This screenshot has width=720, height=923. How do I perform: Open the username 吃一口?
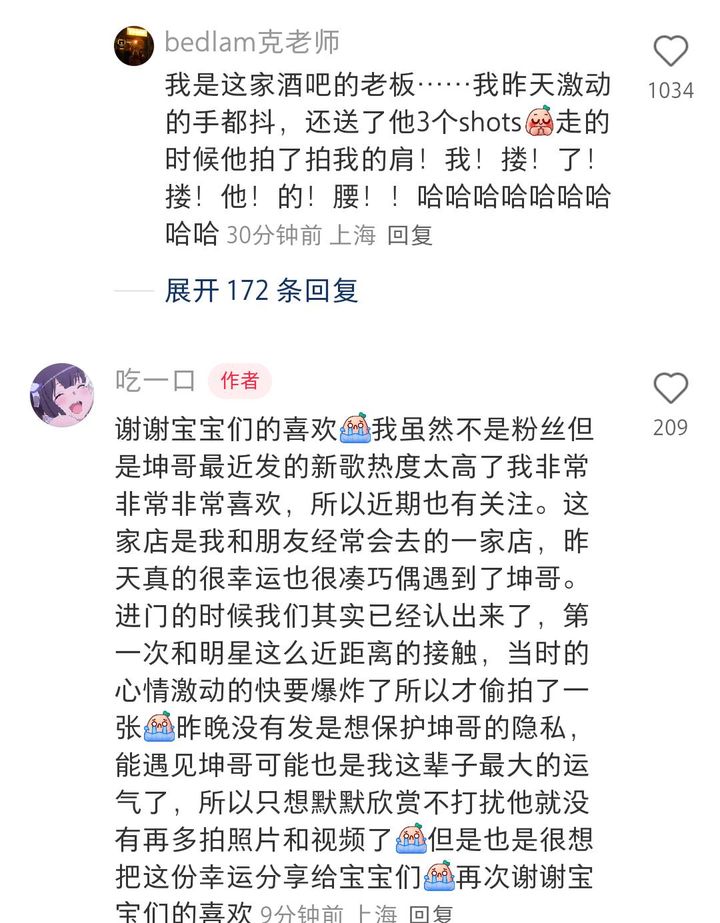tap(155, 380)
